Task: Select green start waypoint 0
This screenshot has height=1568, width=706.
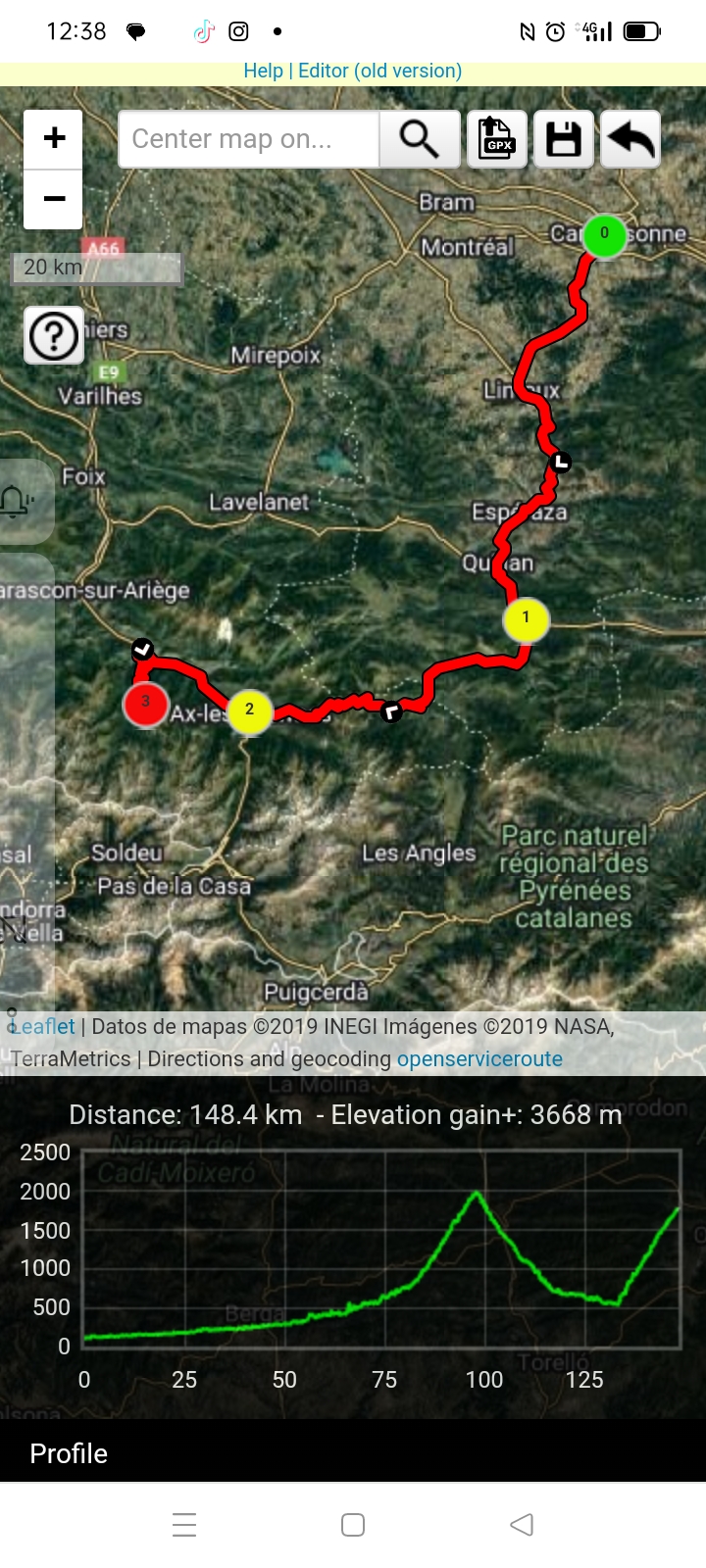Action: pos(604,234)
